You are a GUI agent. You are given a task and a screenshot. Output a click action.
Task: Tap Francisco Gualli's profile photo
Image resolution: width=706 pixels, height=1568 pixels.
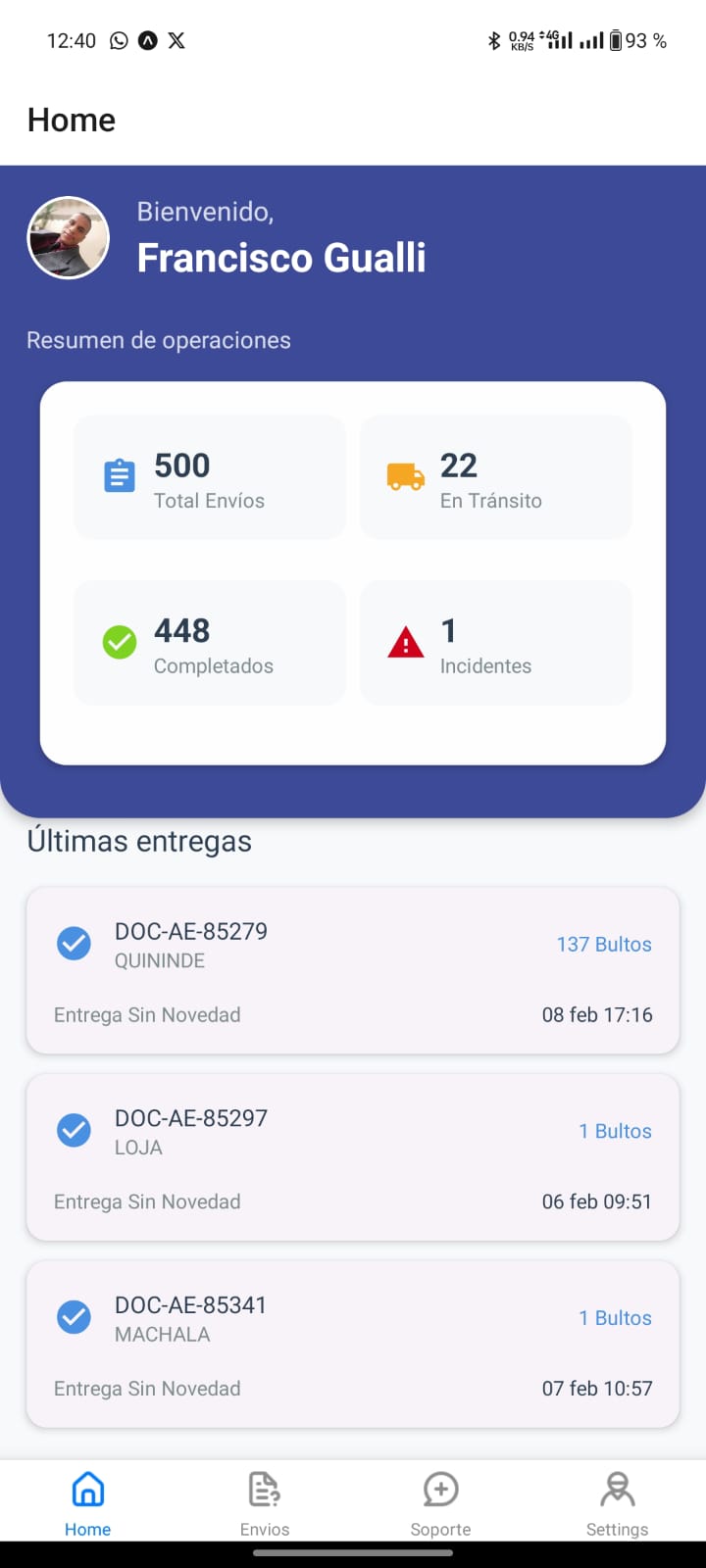[x=69, y=238]
